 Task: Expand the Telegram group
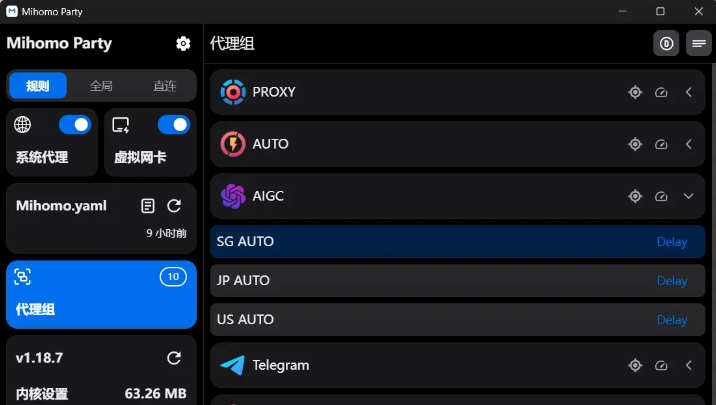point(688,366)
